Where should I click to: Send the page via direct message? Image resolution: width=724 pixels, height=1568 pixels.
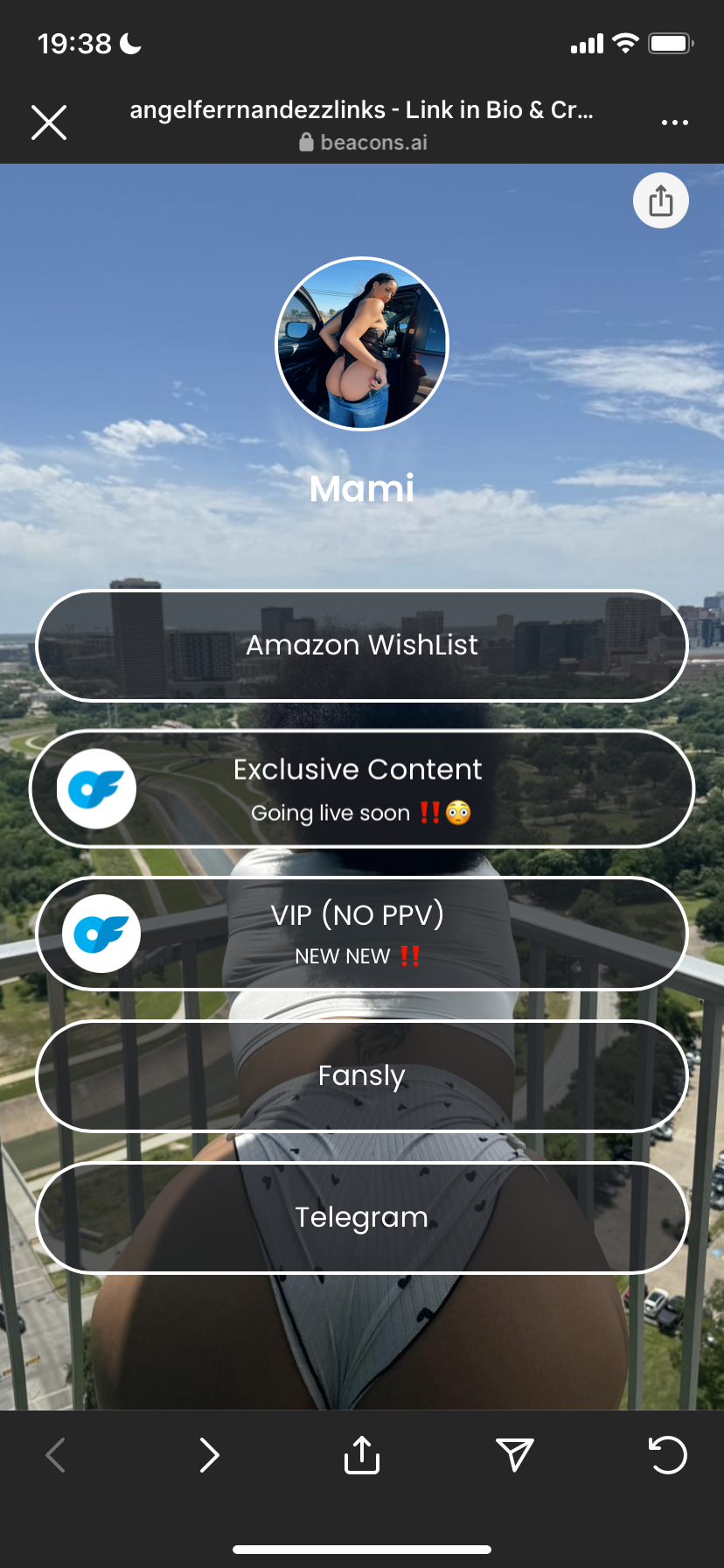(x=515, y=1455)
